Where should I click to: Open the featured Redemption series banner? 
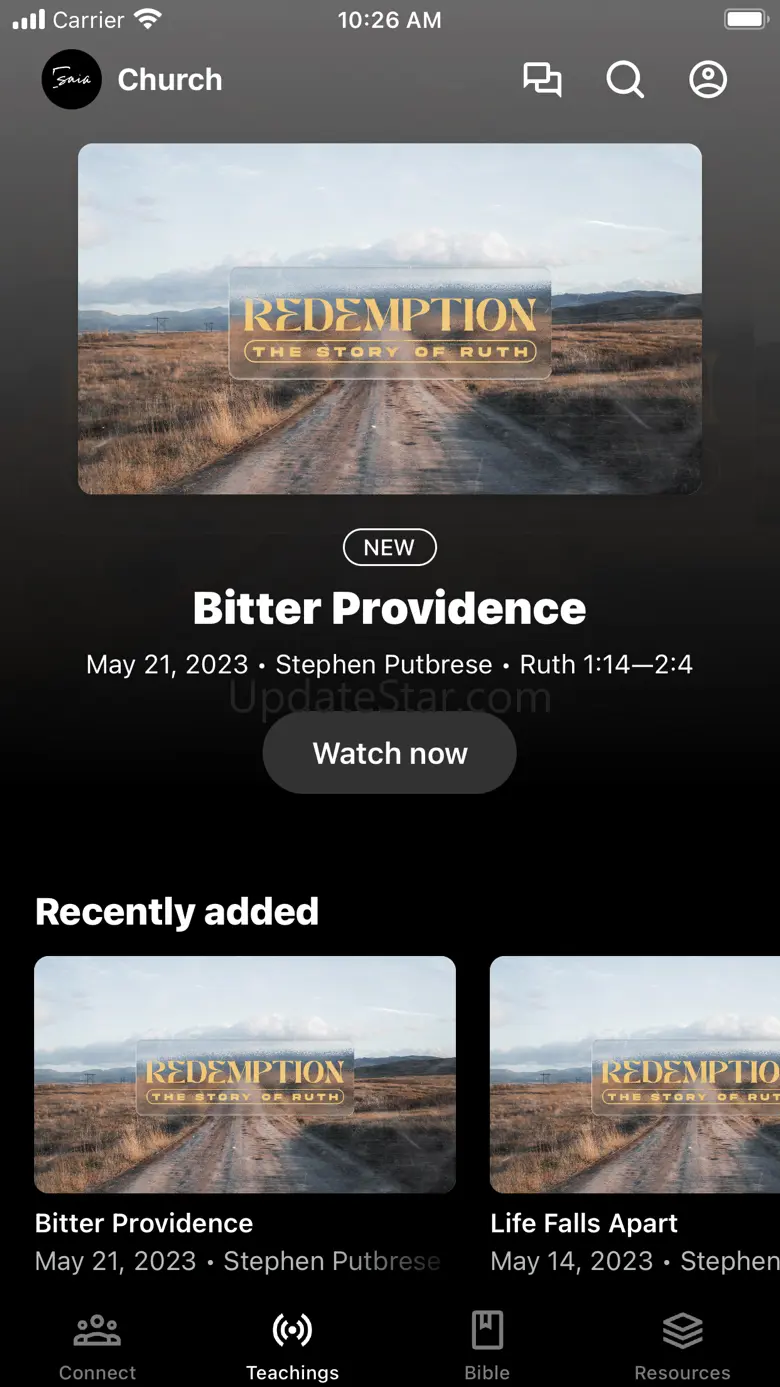click(x=390, y=319)
